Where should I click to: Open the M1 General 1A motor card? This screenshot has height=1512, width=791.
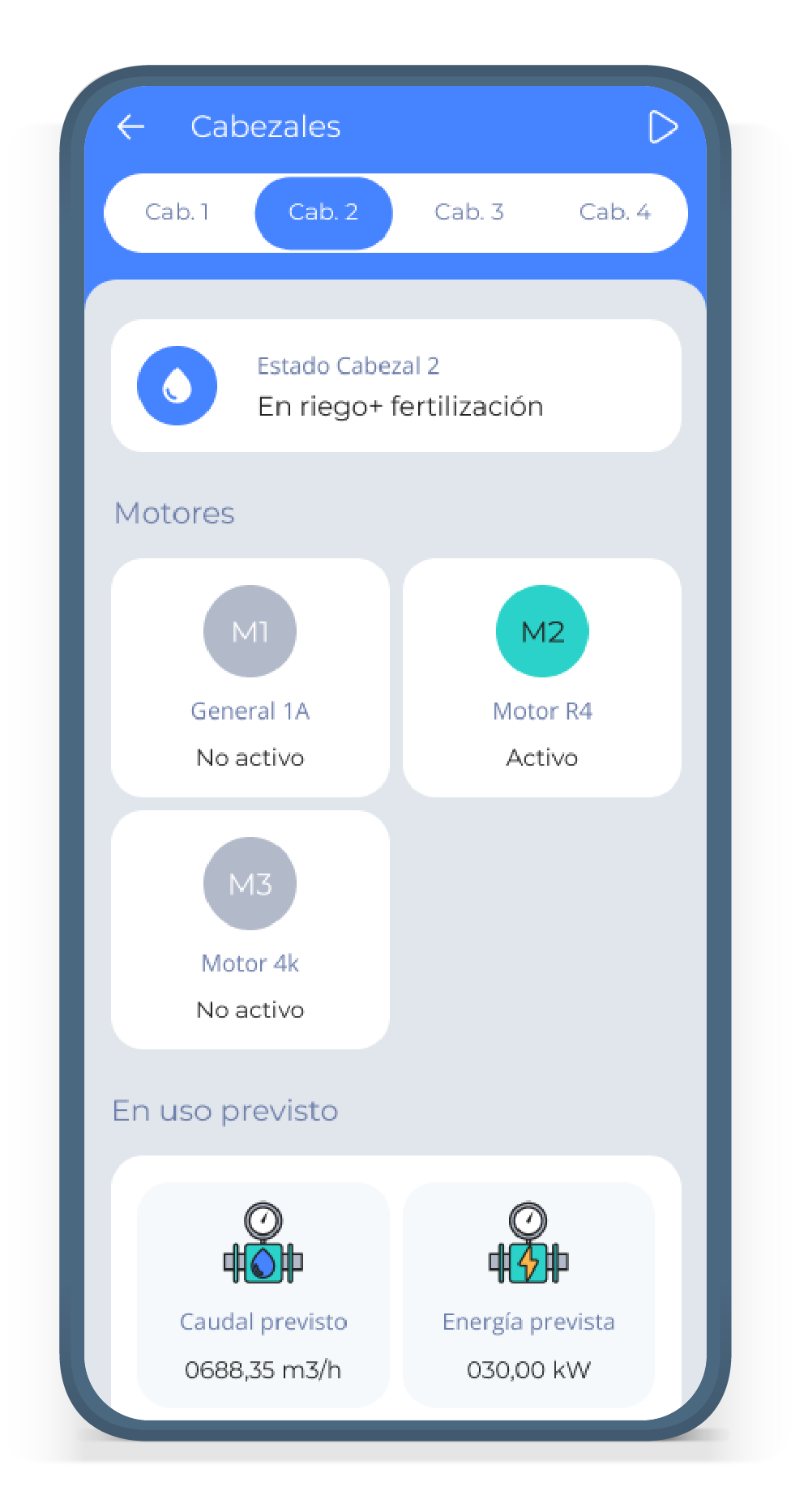pyautogui.click(x=250, y=677)
